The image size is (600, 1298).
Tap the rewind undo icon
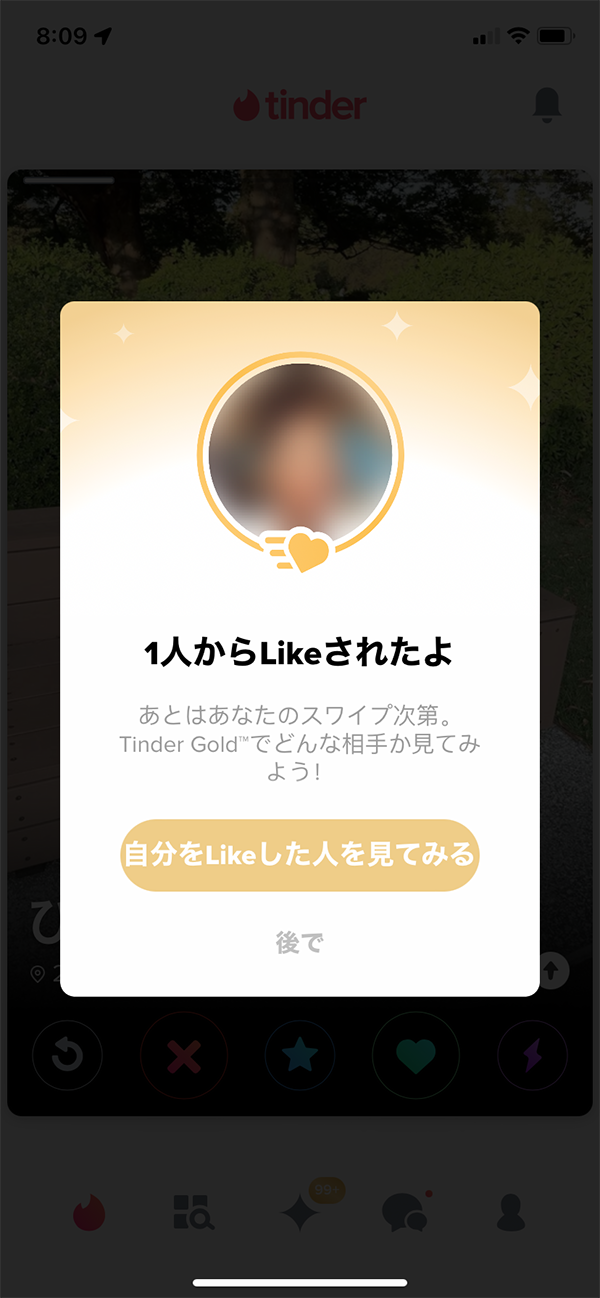click(67, 1056)
